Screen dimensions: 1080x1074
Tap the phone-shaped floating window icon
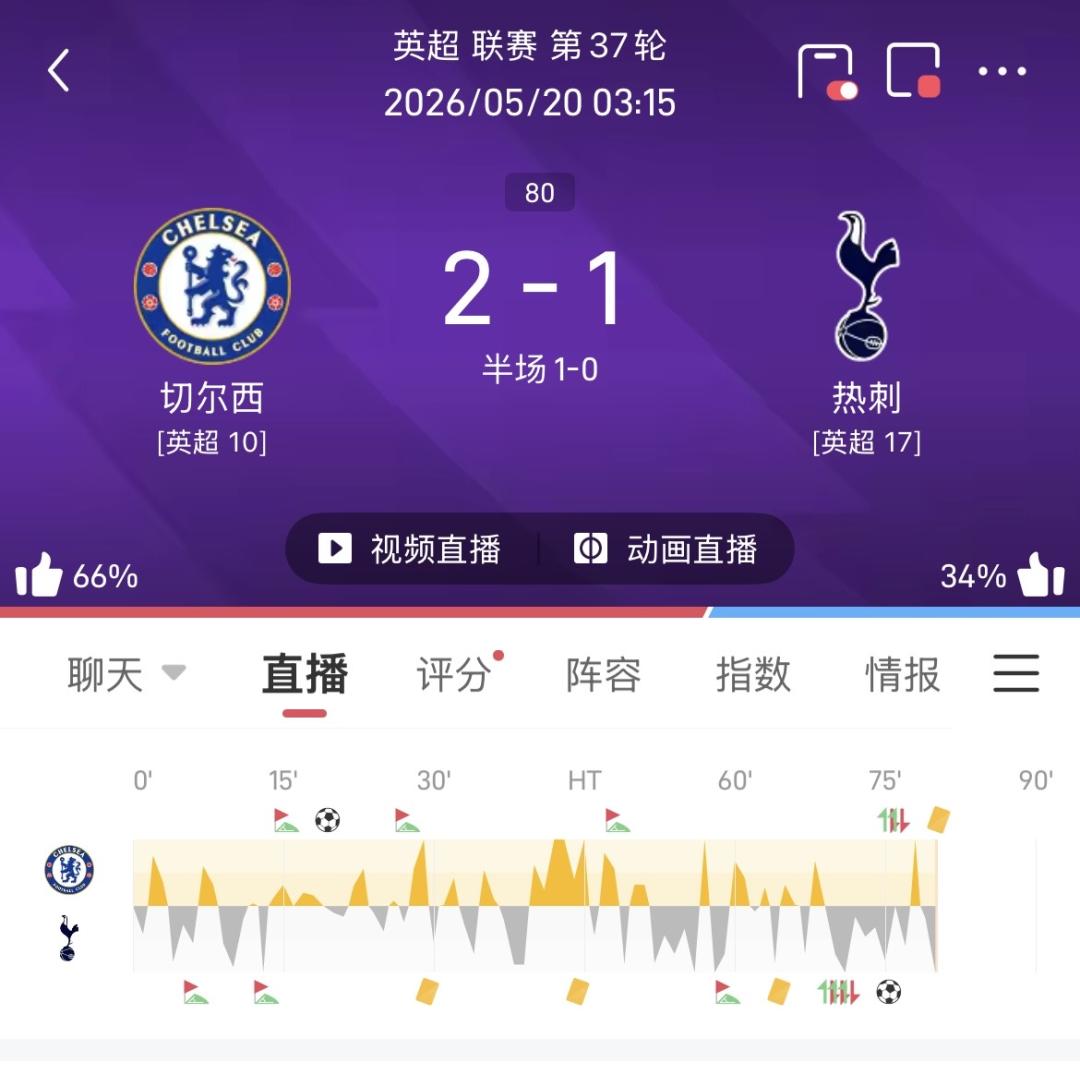827,72
